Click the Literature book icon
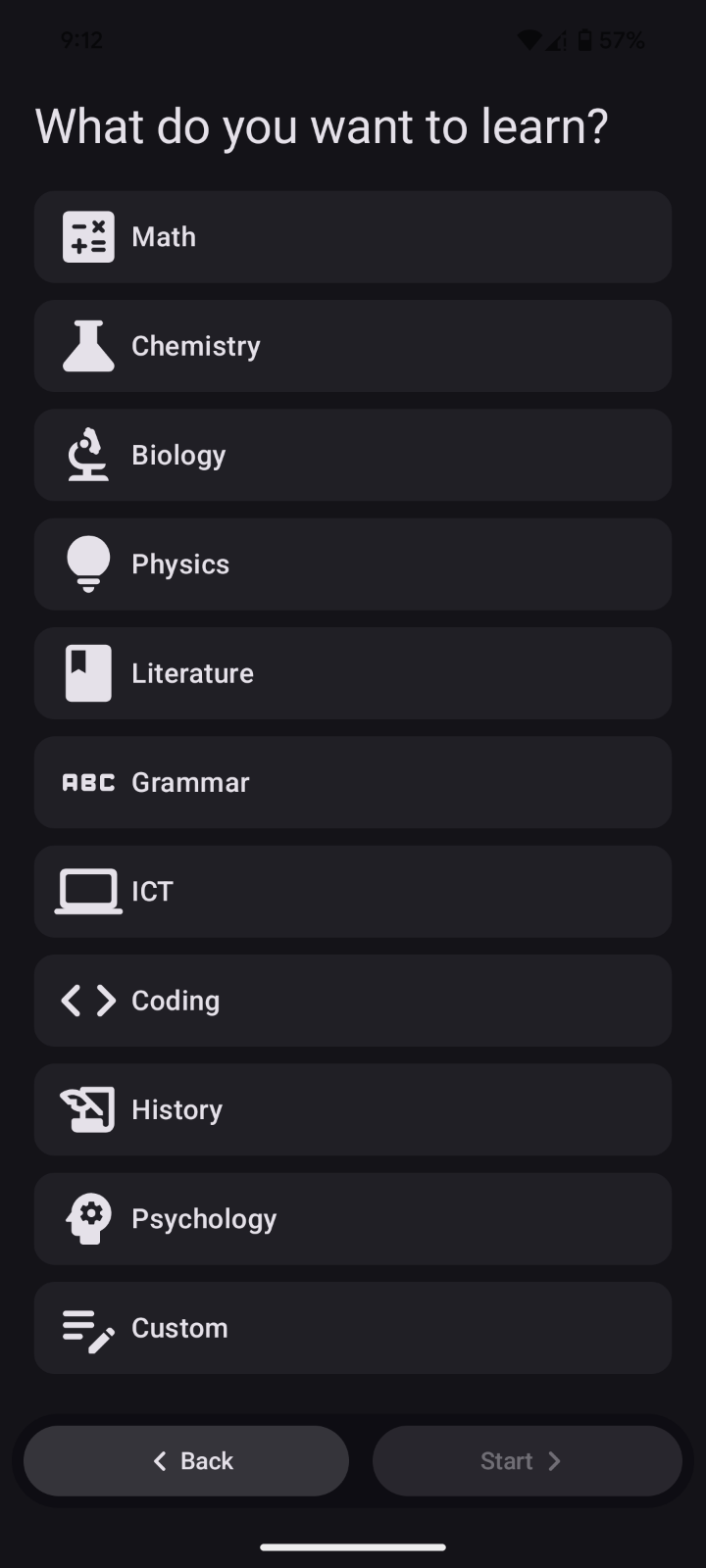The image size is (706, 1568). [x=87, y=672]
